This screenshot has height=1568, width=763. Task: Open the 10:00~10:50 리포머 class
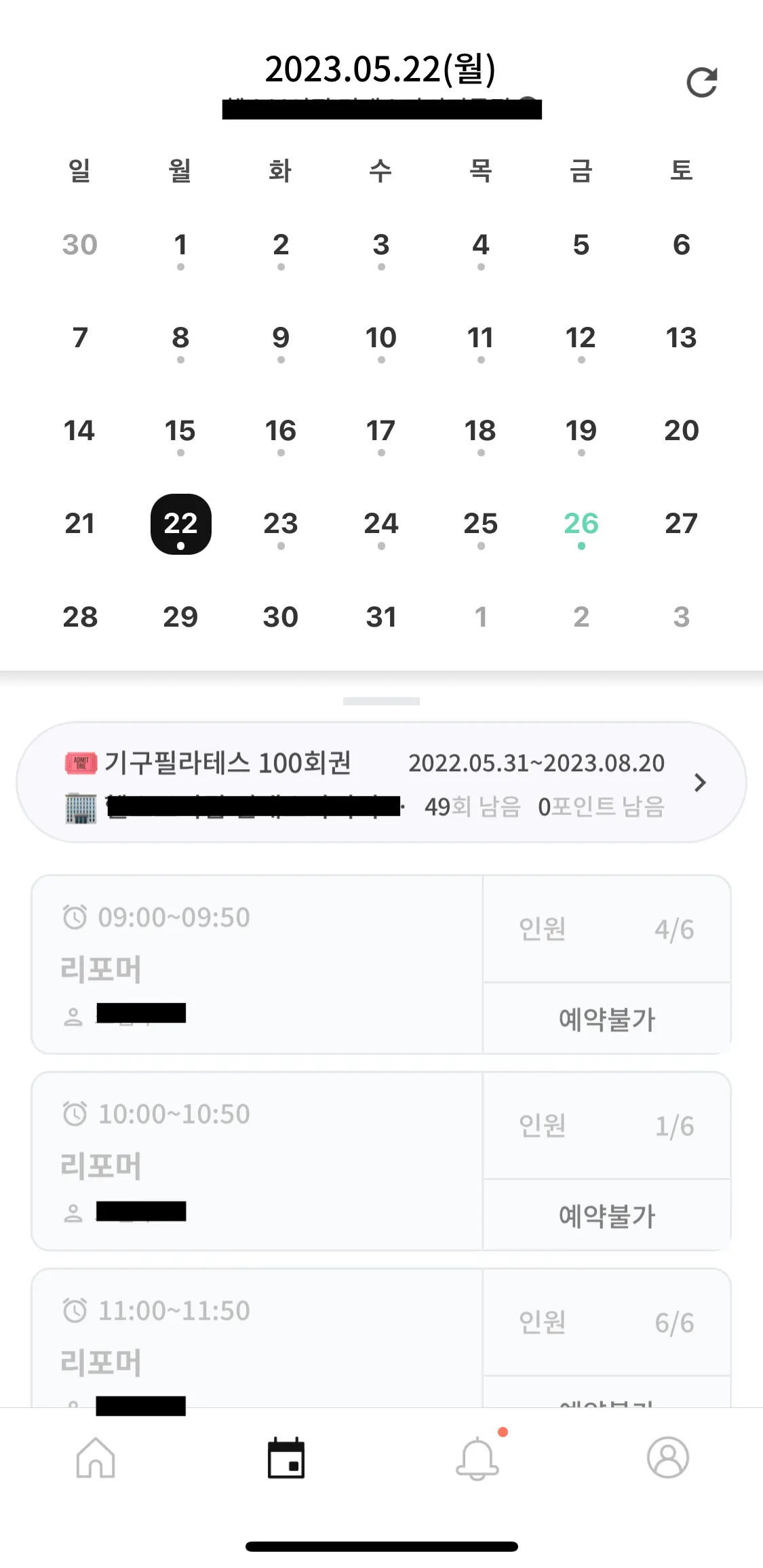click(x=258, y=1161)
